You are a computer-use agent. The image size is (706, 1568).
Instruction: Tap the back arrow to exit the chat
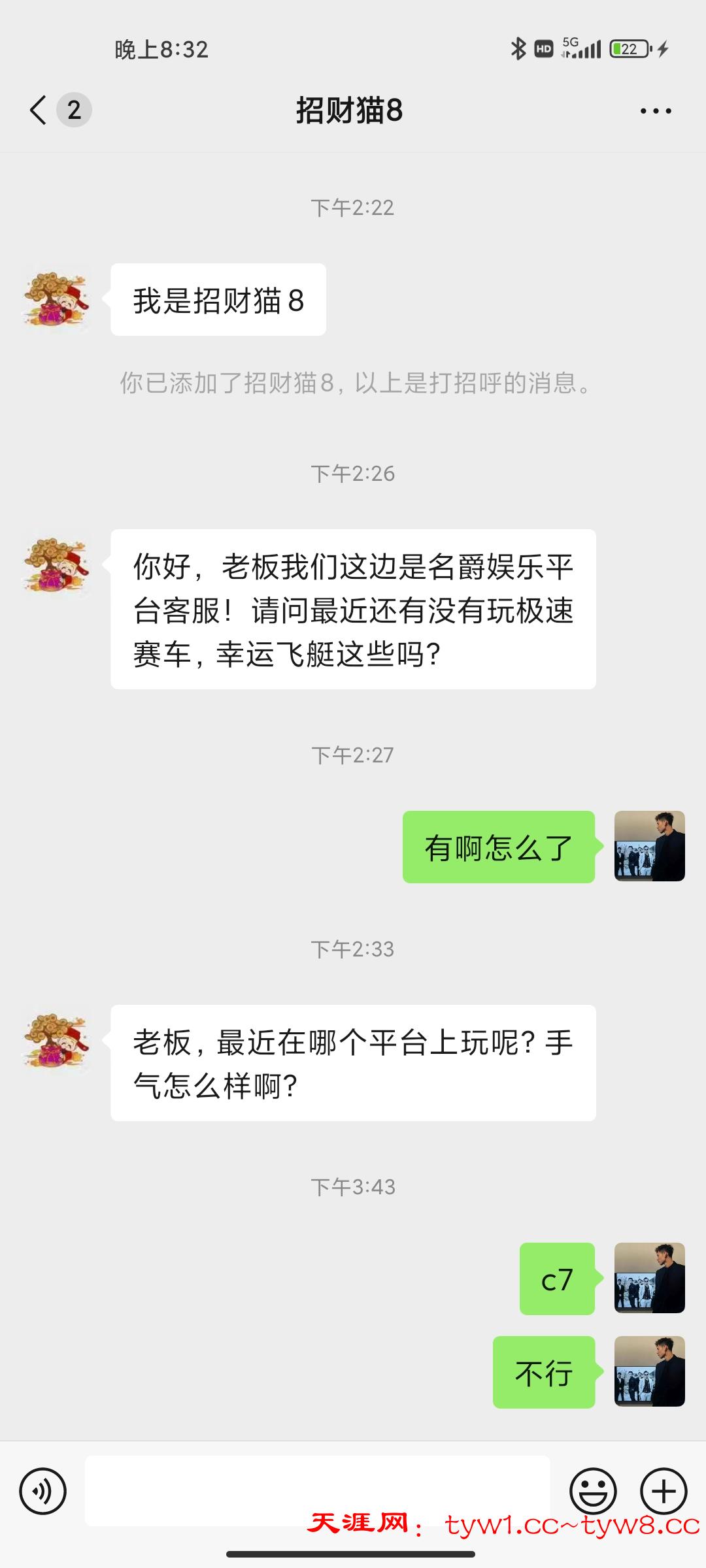[36, 110]
